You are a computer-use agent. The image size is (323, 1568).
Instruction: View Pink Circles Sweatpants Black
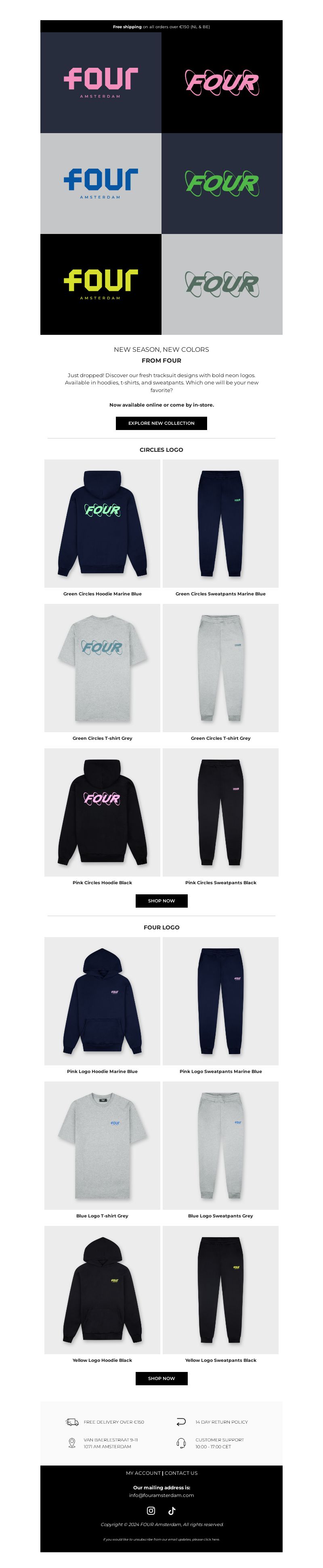point(220,812)
